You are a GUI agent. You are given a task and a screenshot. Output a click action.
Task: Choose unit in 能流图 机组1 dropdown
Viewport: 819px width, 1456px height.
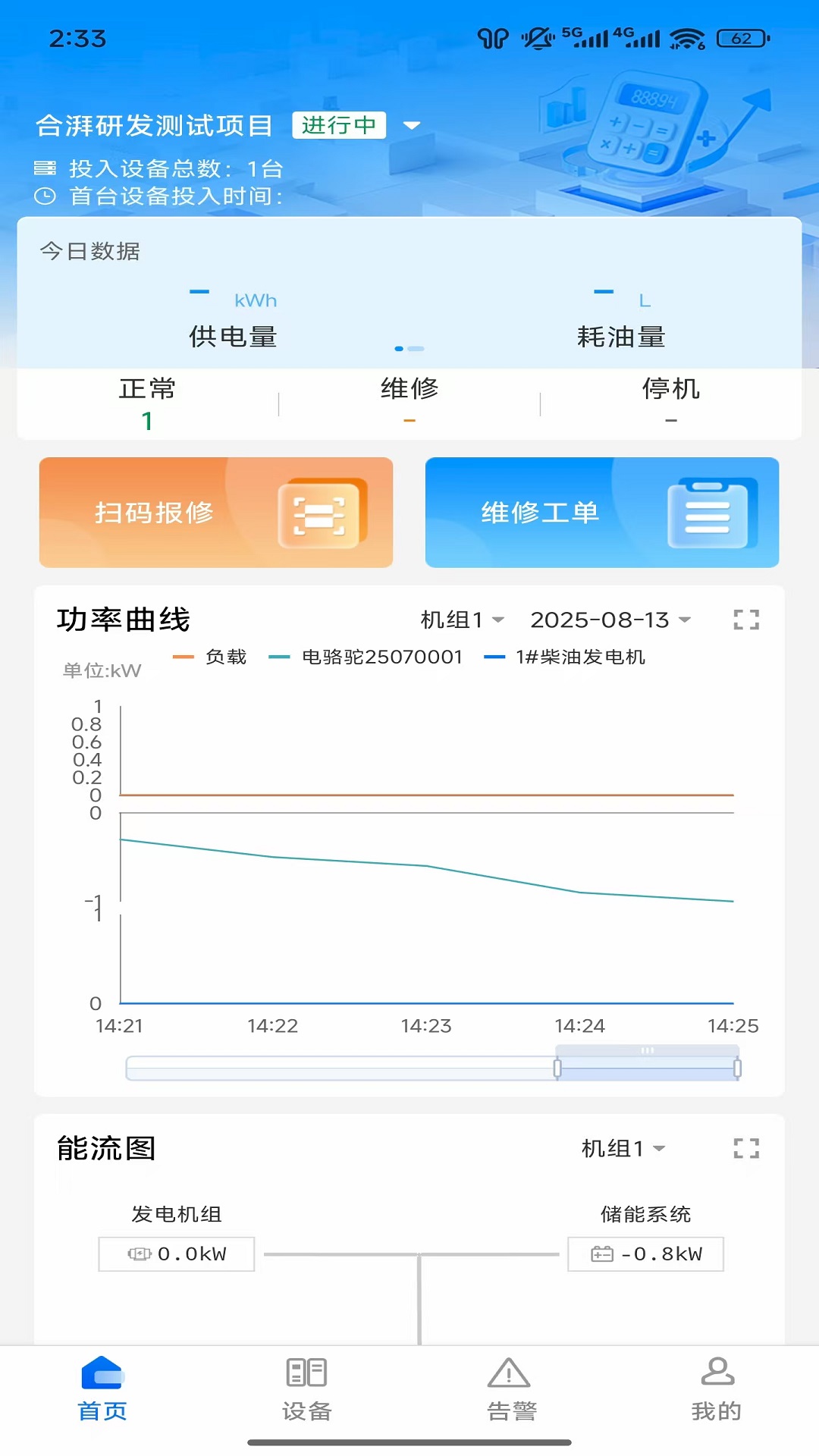pos(623,1149)
